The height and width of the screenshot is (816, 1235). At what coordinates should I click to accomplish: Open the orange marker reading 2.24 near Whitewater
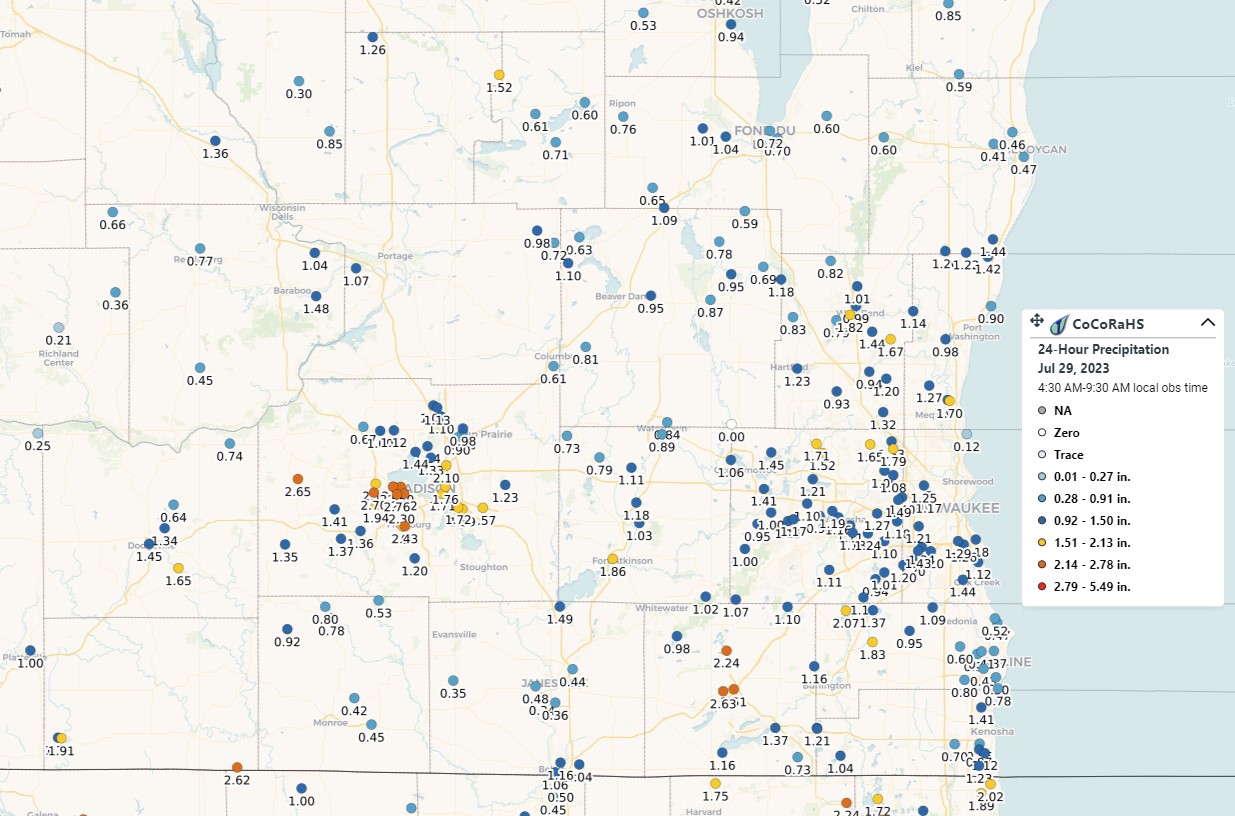[x=726, y=649]
